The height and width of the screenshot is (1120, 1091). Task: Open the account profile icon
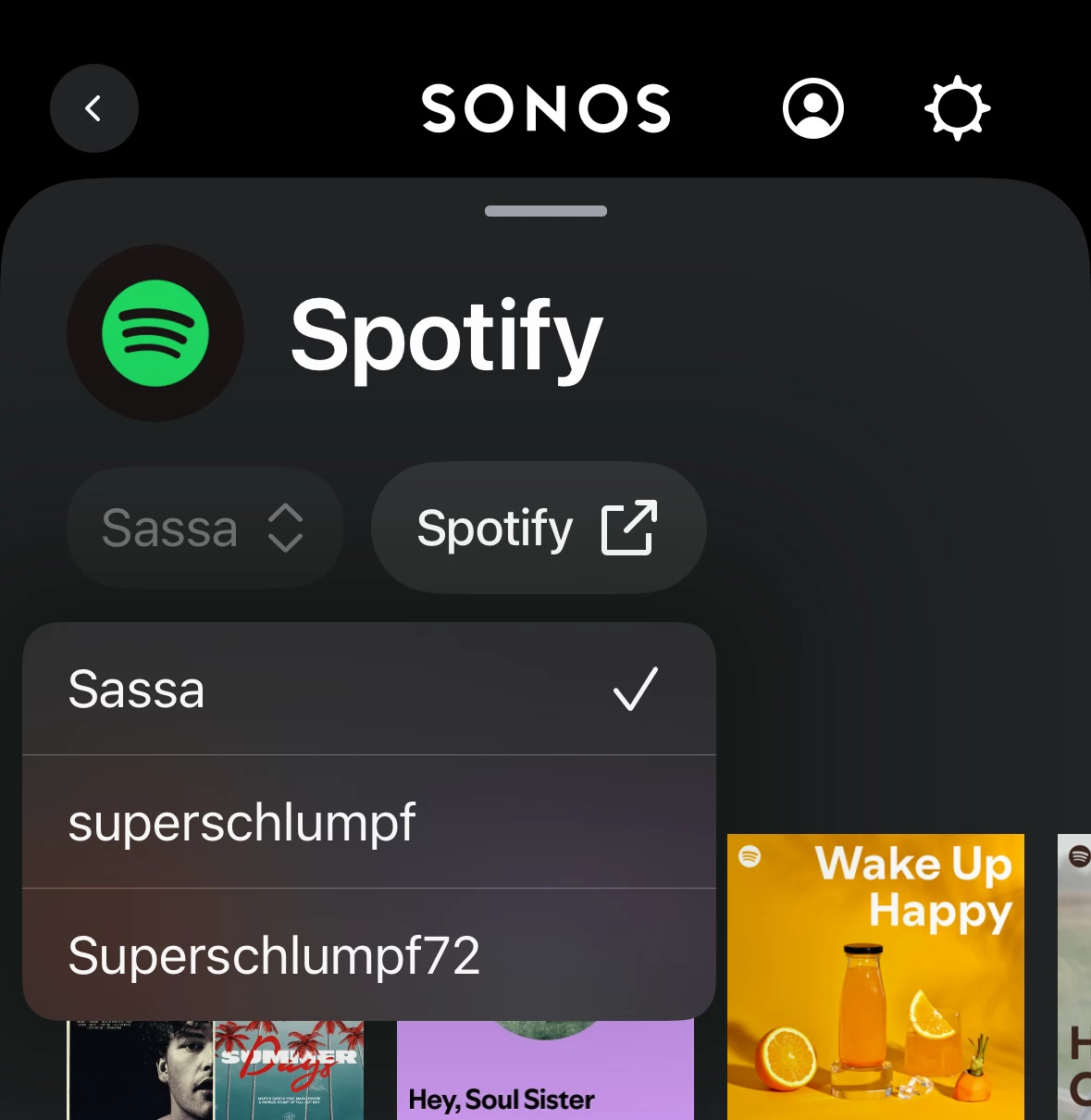click(x=812, y=108)
